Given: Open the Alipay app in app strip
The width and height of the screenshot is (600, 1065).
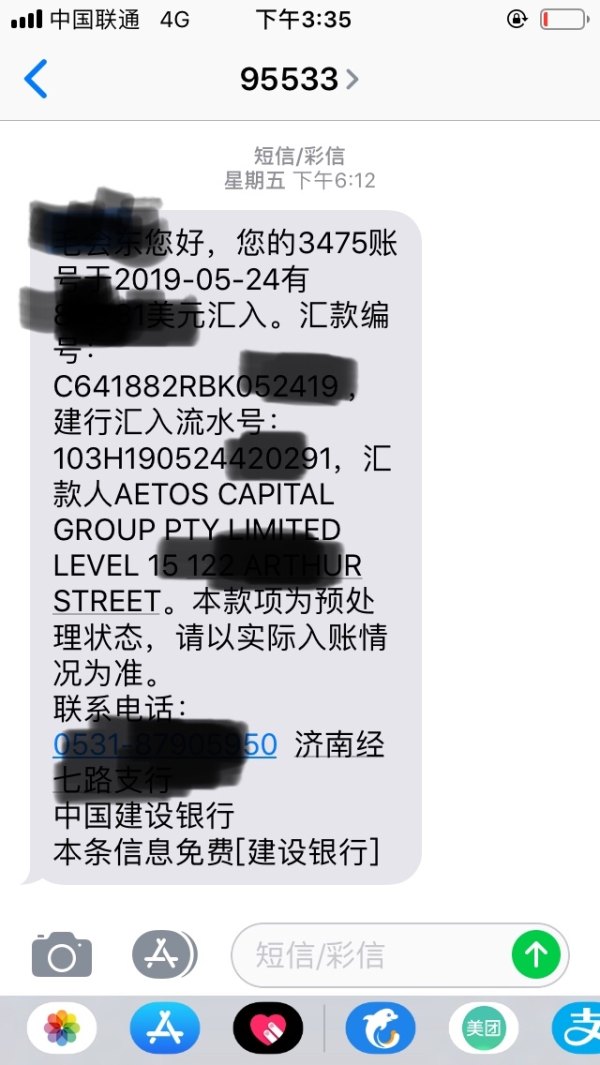Looking at the screenshot, I should [580, 1027].
